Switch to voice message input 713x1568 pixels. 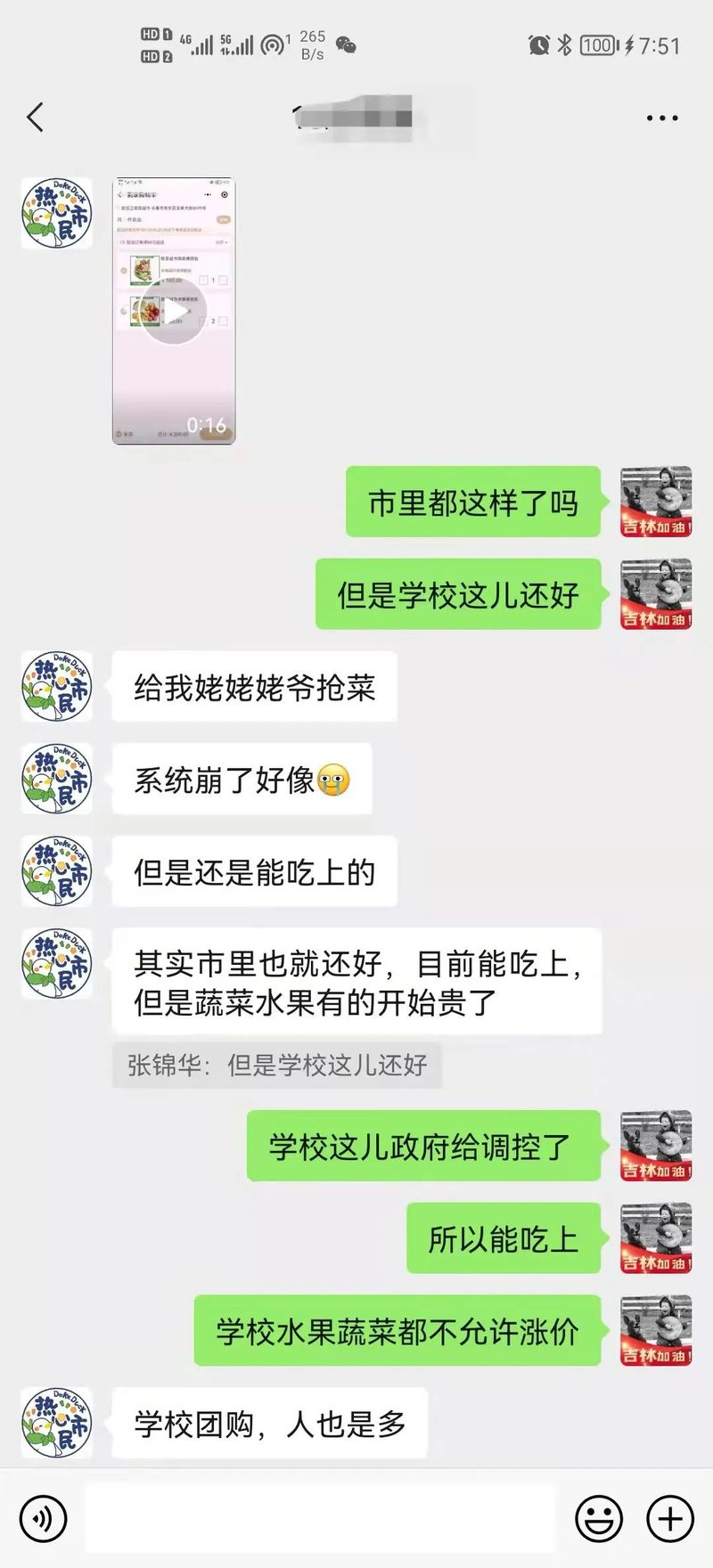[44, 1517]
